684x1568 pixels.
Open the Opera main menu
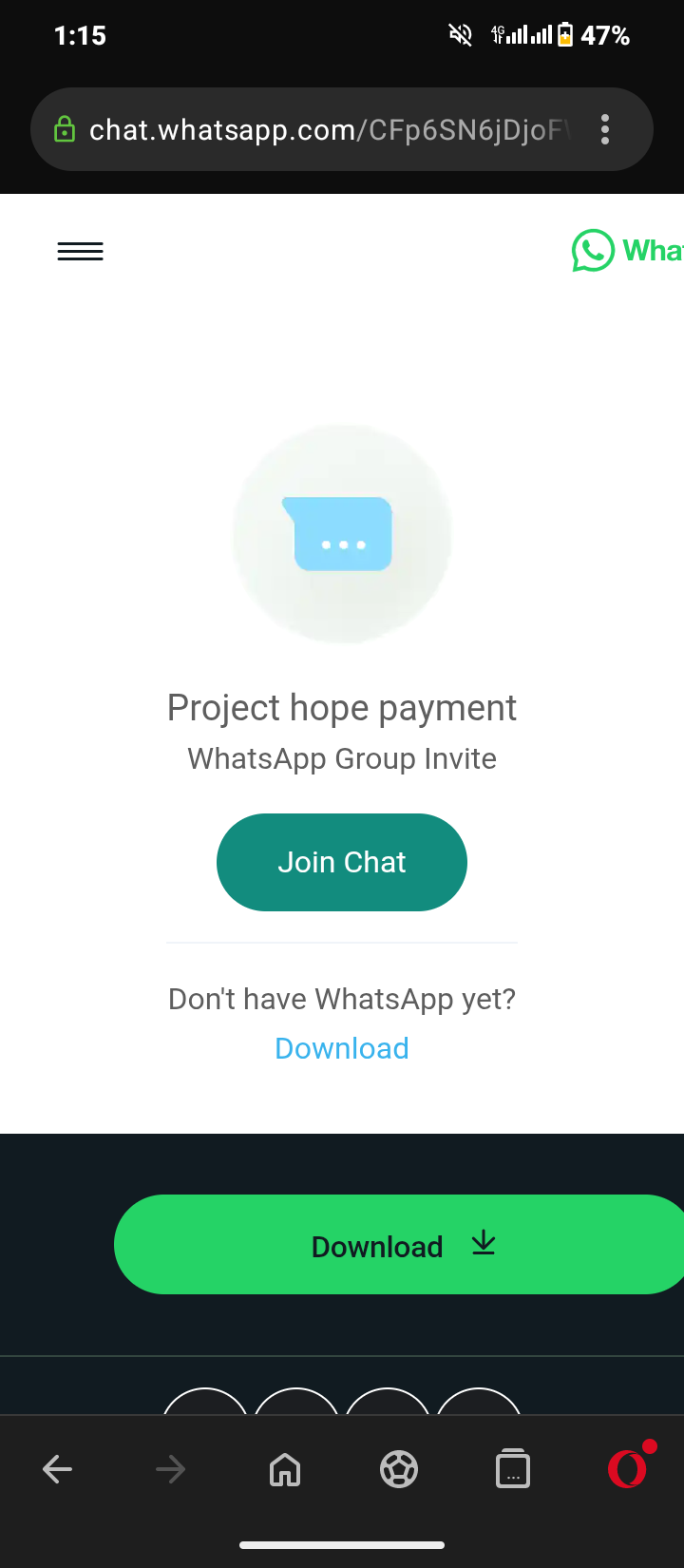(x=627, y=1469)
